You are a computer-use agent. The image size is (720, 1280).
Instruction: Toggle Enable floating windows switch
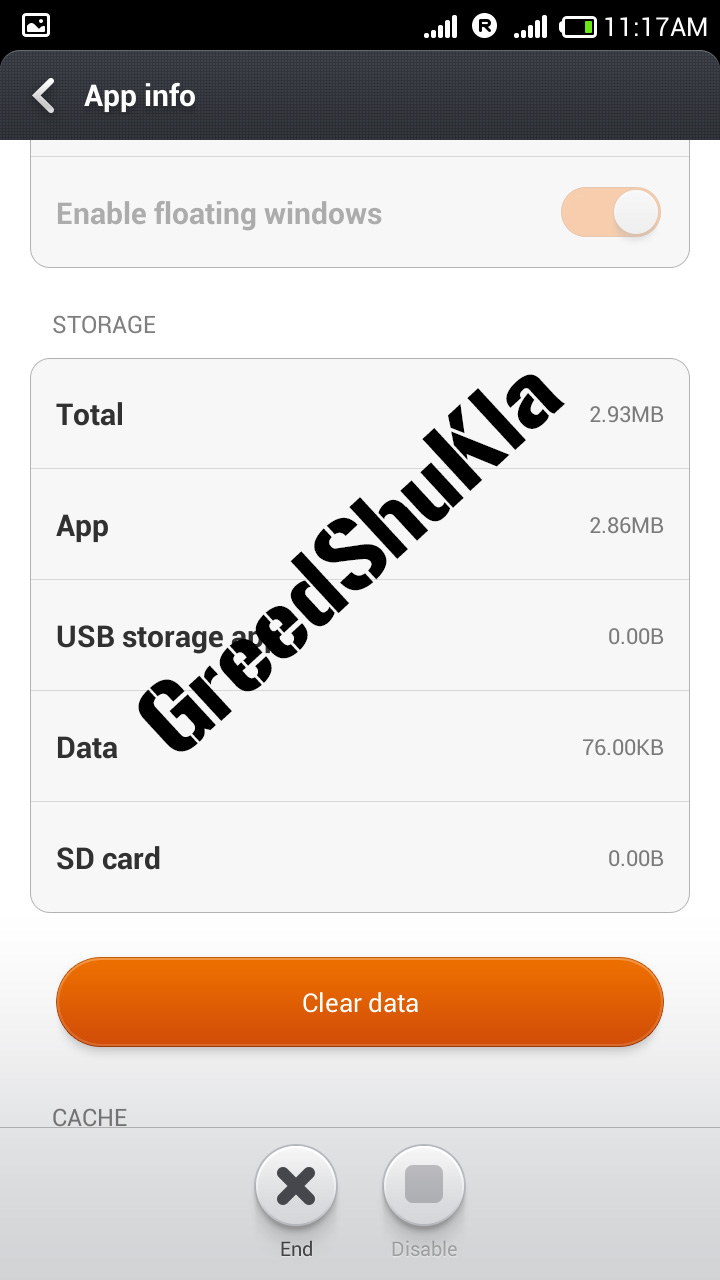[x=611, y=213]
